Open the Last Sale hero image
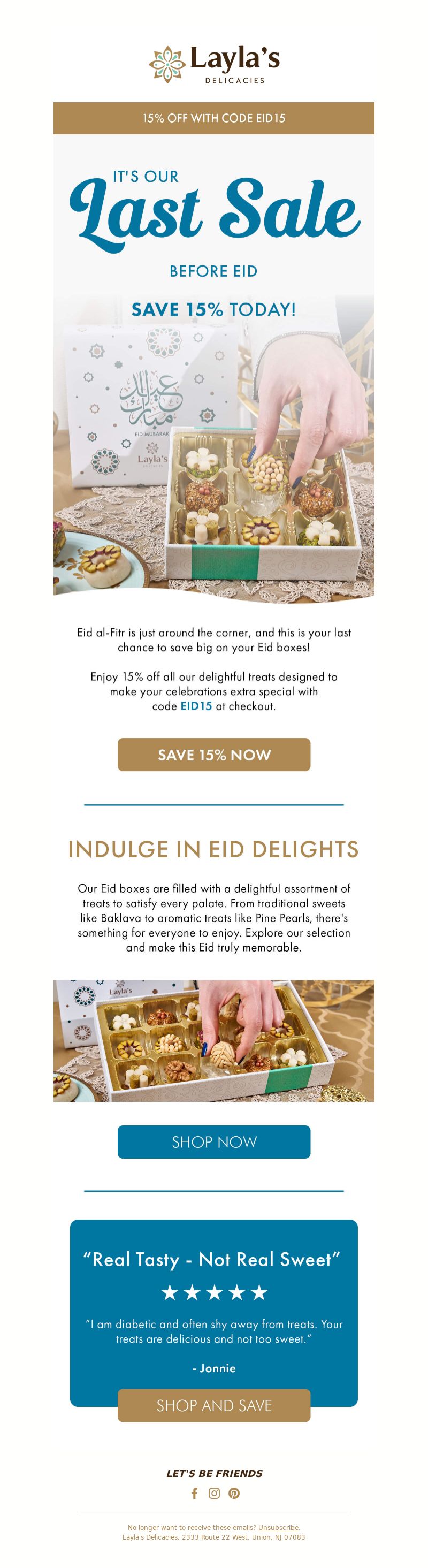428x1568 pixels. (x=213, y=365)
